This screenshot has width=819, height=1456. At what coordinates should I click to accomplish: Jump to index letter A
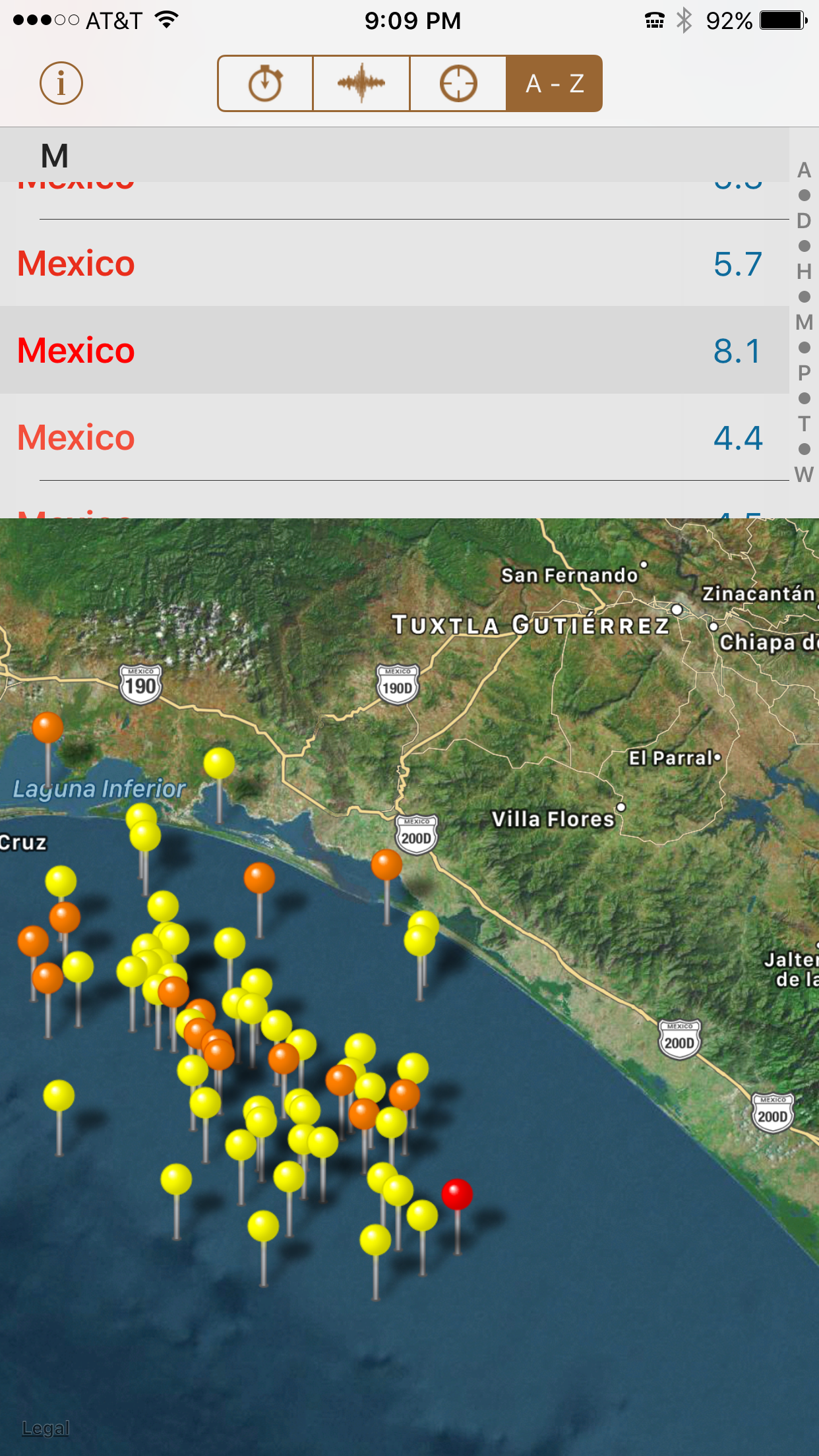[x=804, y=170]
